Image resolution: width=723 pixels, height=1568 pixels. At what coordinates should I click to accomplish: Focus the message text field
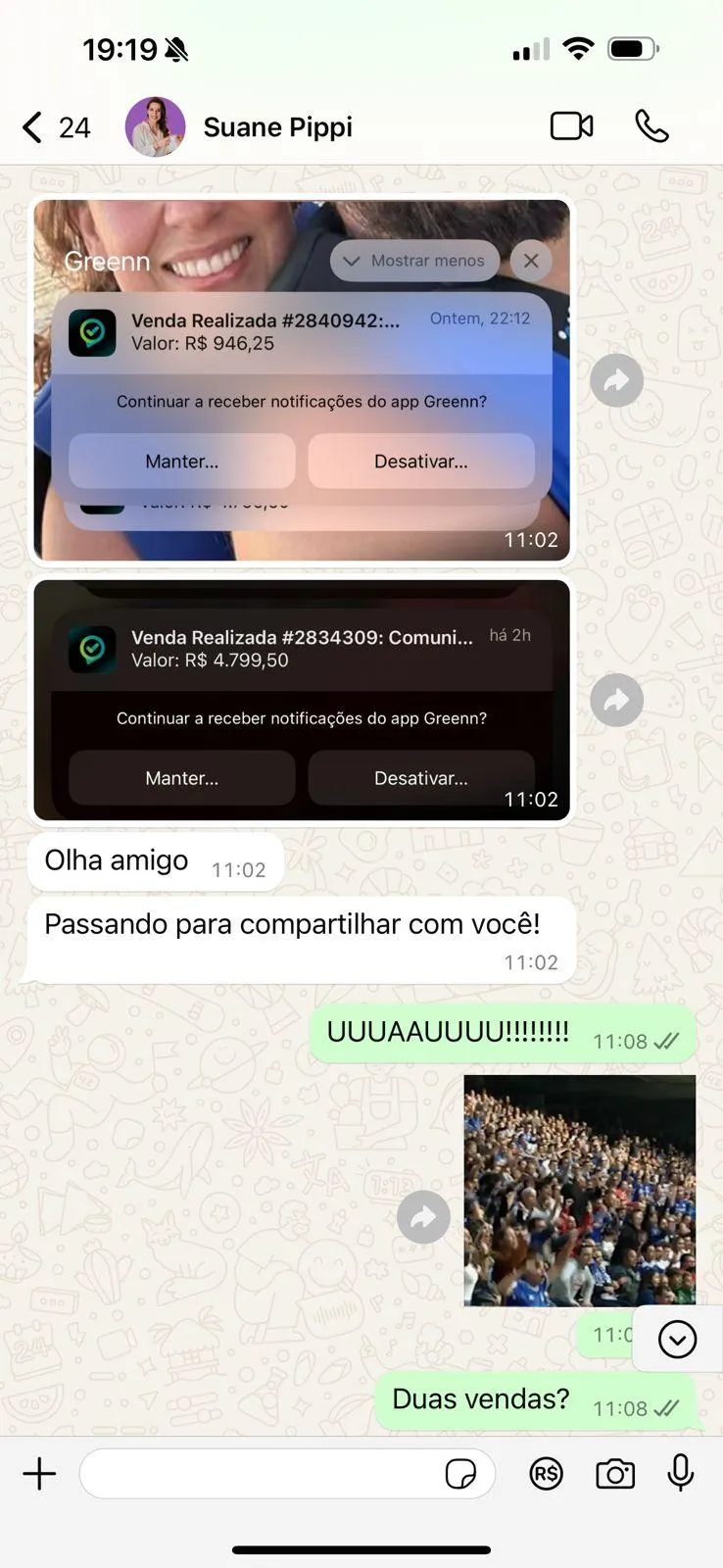click(x=260, y=1474)
